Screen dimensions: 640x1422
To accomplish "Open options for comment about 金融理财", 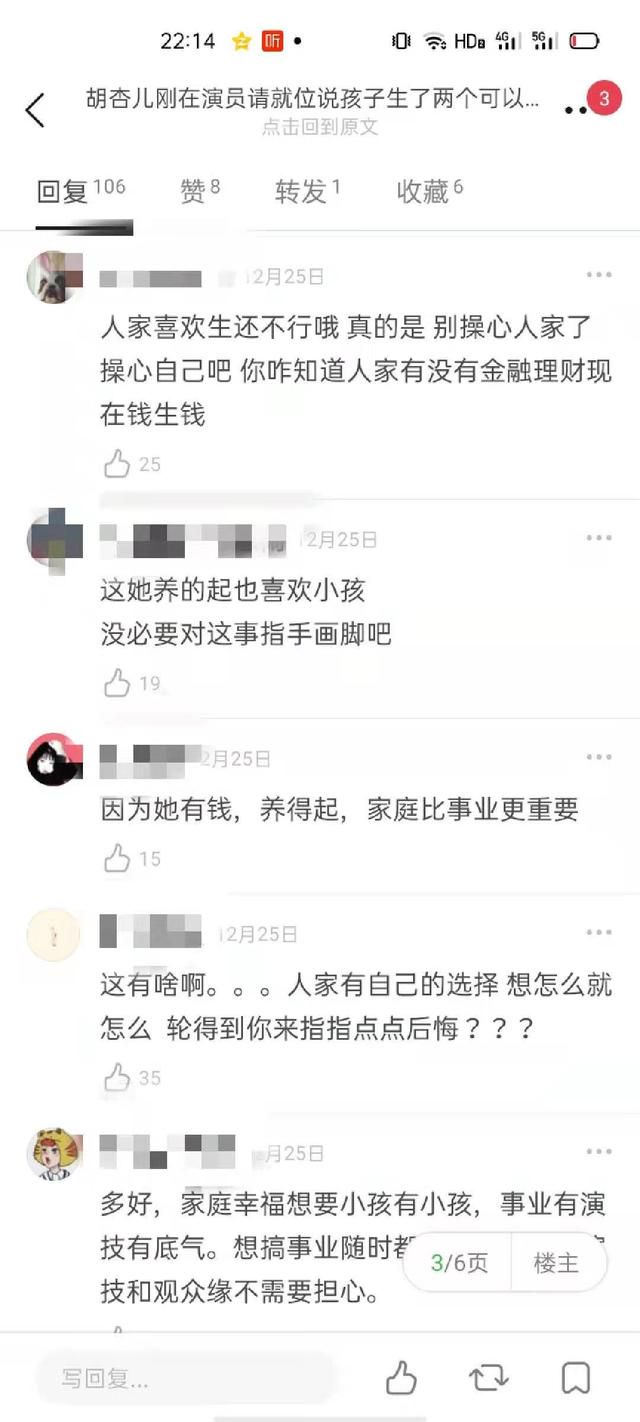I will point(599,275).
